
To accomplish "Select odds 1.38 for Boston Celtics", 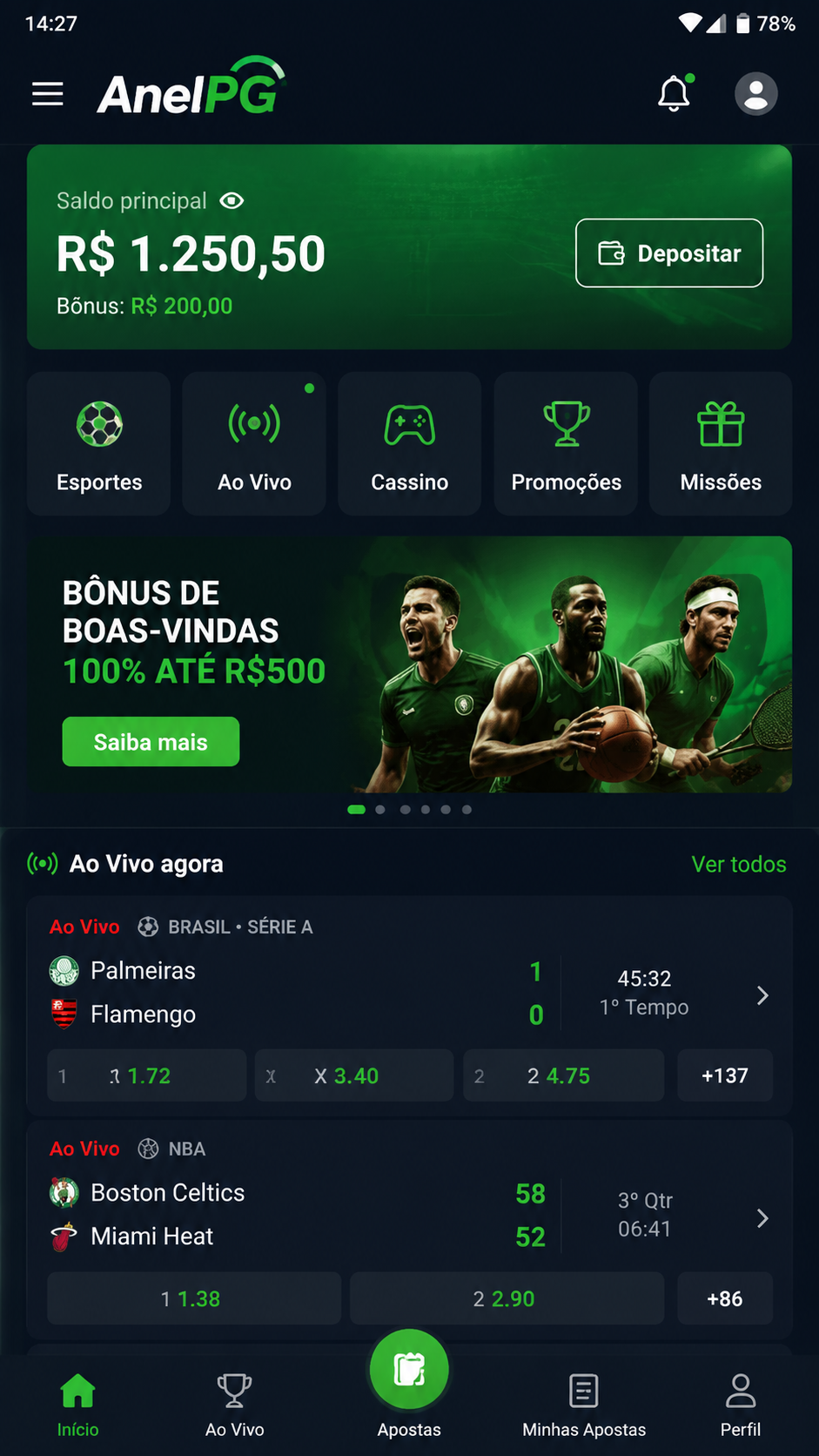I will (x=194, y=1298).
